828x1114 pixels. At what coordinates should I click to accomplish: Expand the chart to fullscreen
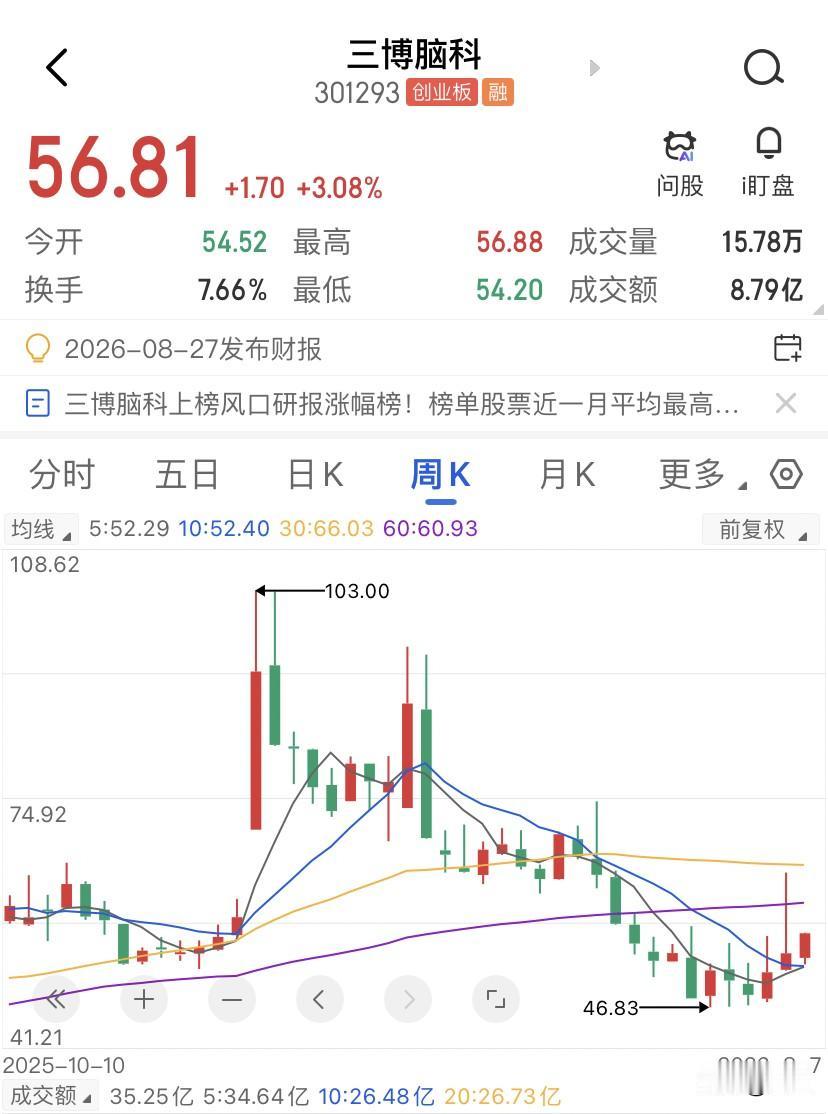pos(495,1000)
